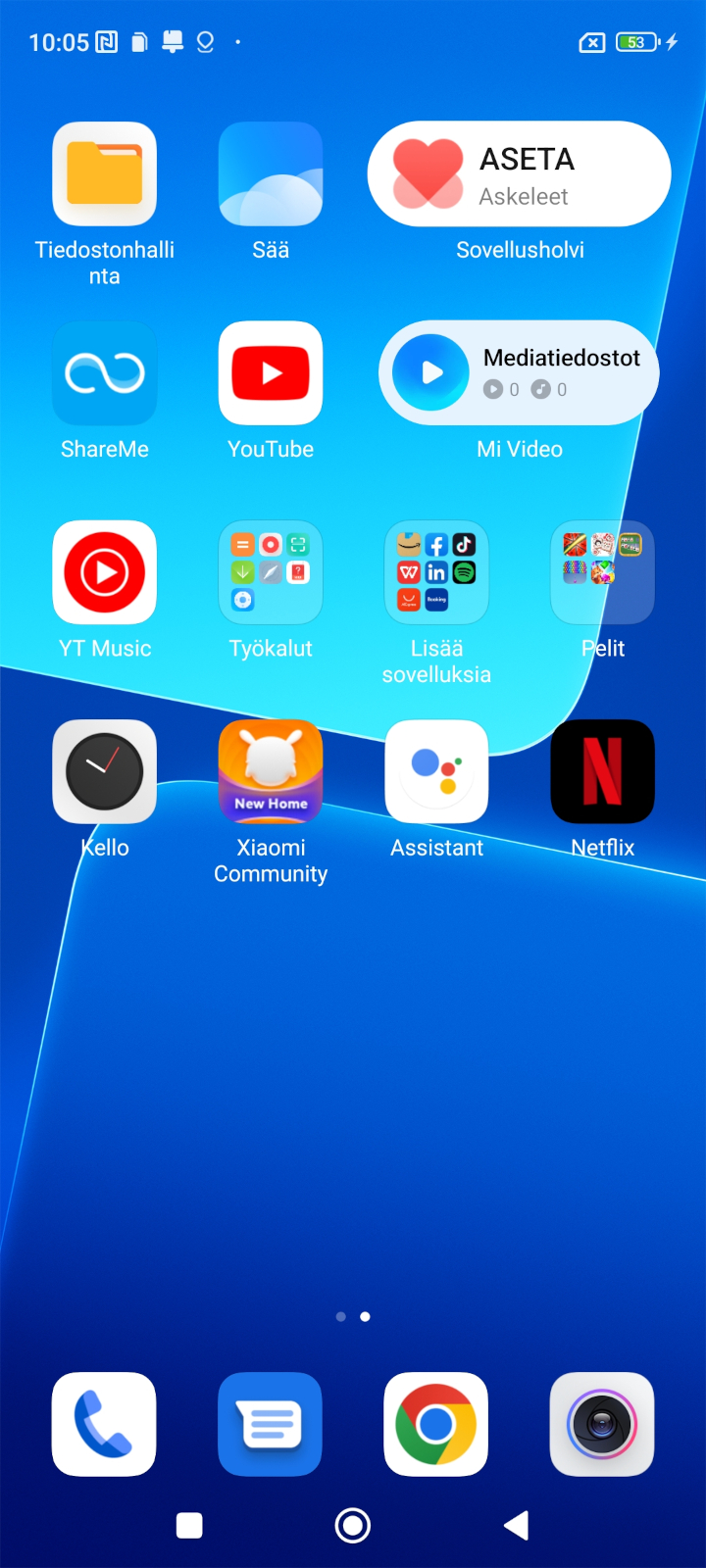
Task: Open the Lisää sovelluksia folder
Action: point(436,572)
